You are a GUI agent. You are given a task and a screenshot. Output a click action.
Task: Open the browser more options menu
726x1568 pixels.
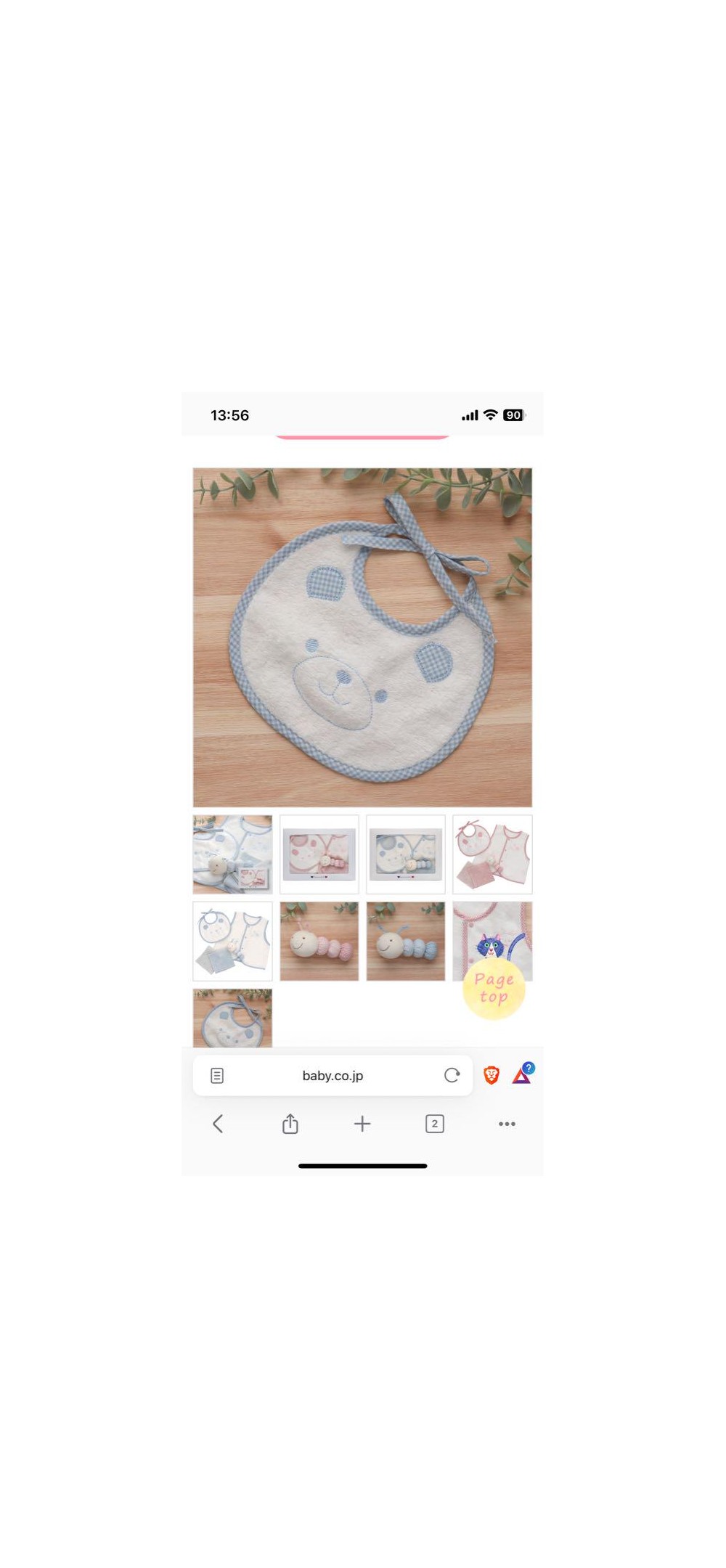[507, 1124]
